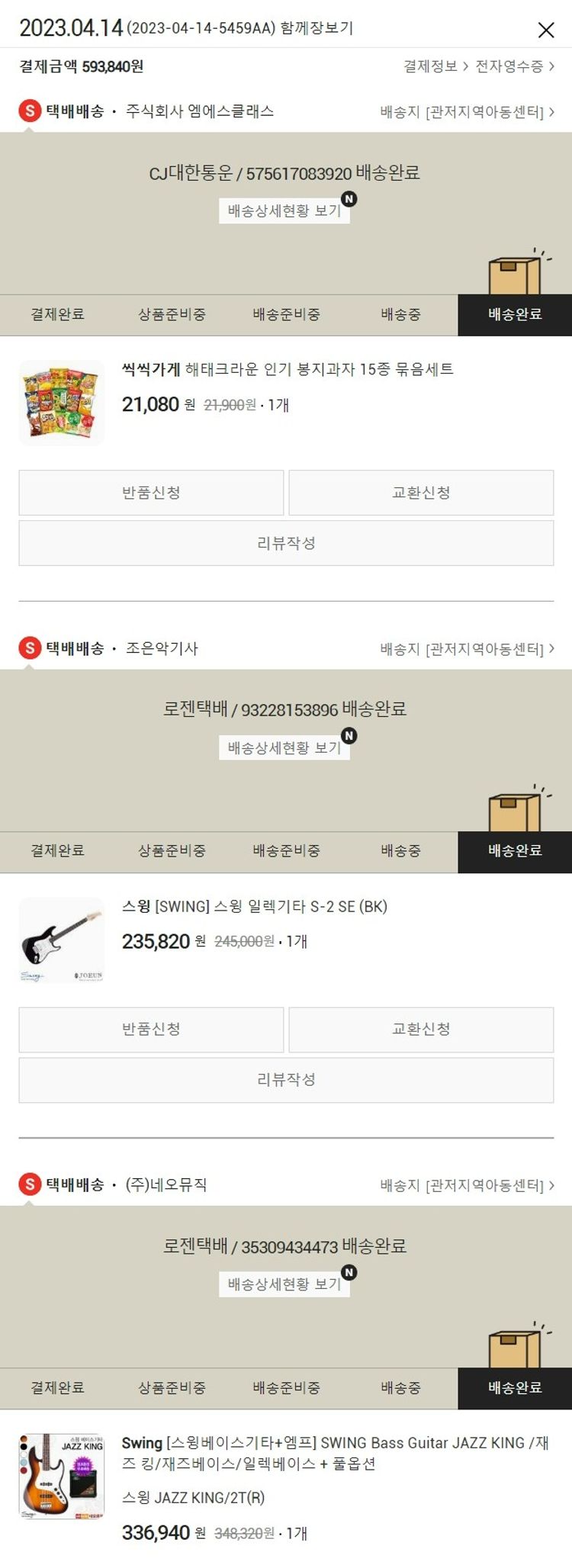Write 리뷰작성 for the electric guitar
Viewport: 572px width, 1568px height.
tap(286, 1080)
